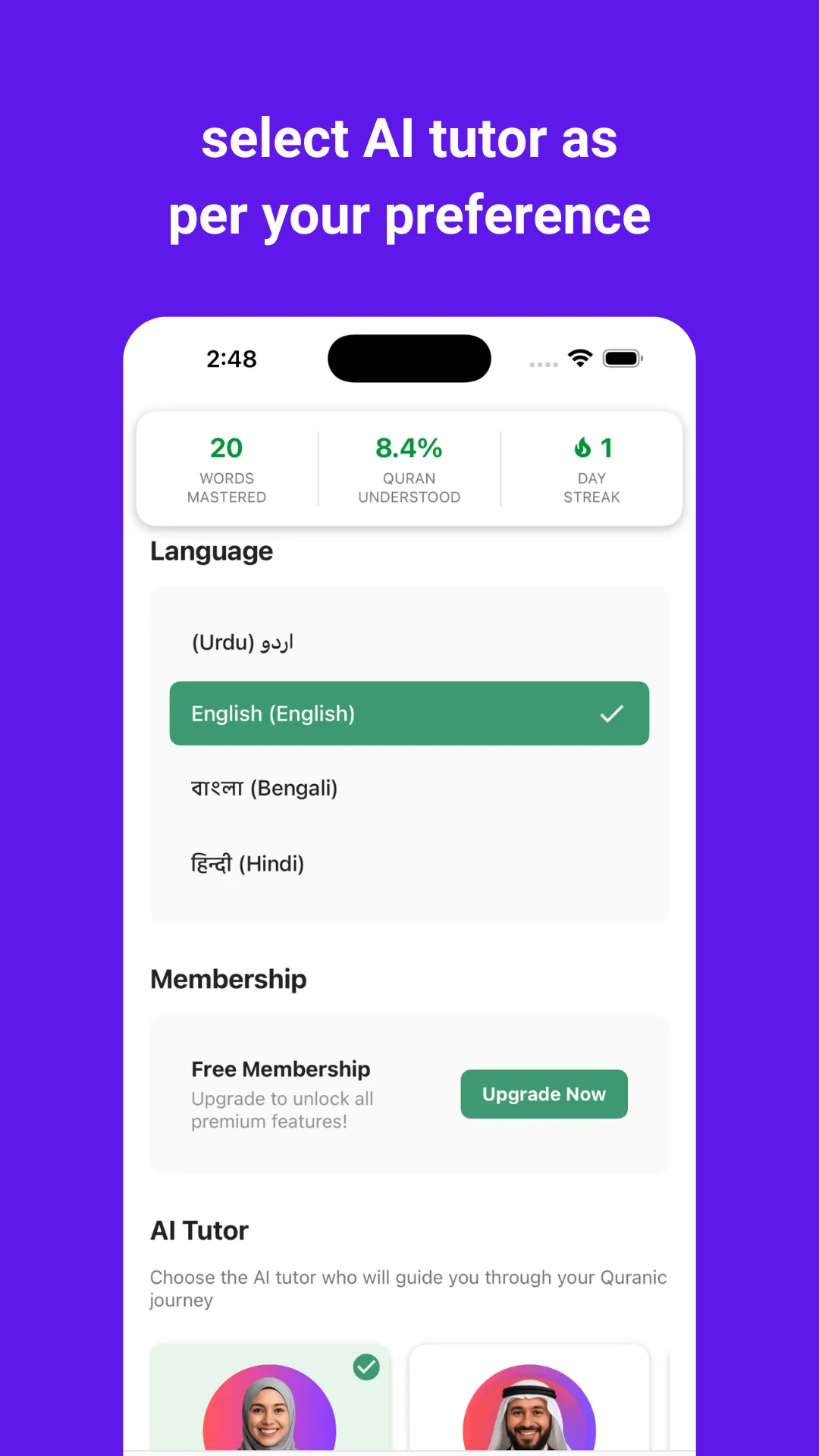Select the male AI tutor avatar
The width and height of the screenshot is (819, 1456).
[x=529, y=1414]
